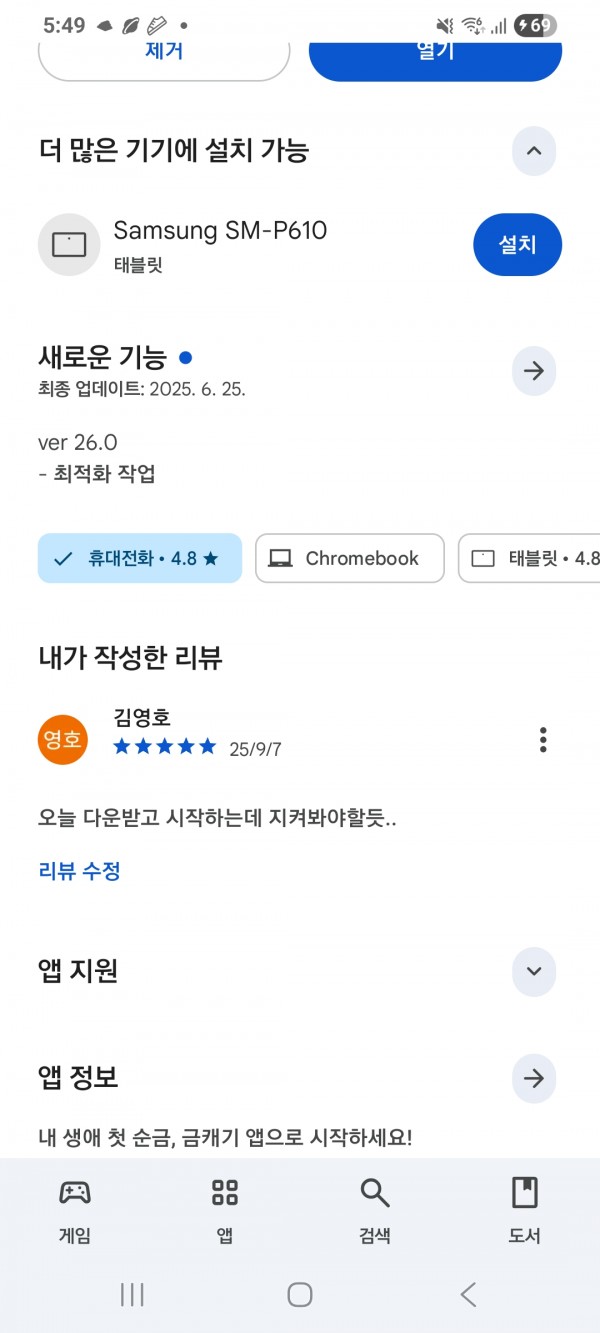600x1333 pixels.
Task: Open the overflow menu on 김영호's review
Action: coord(543,740)
